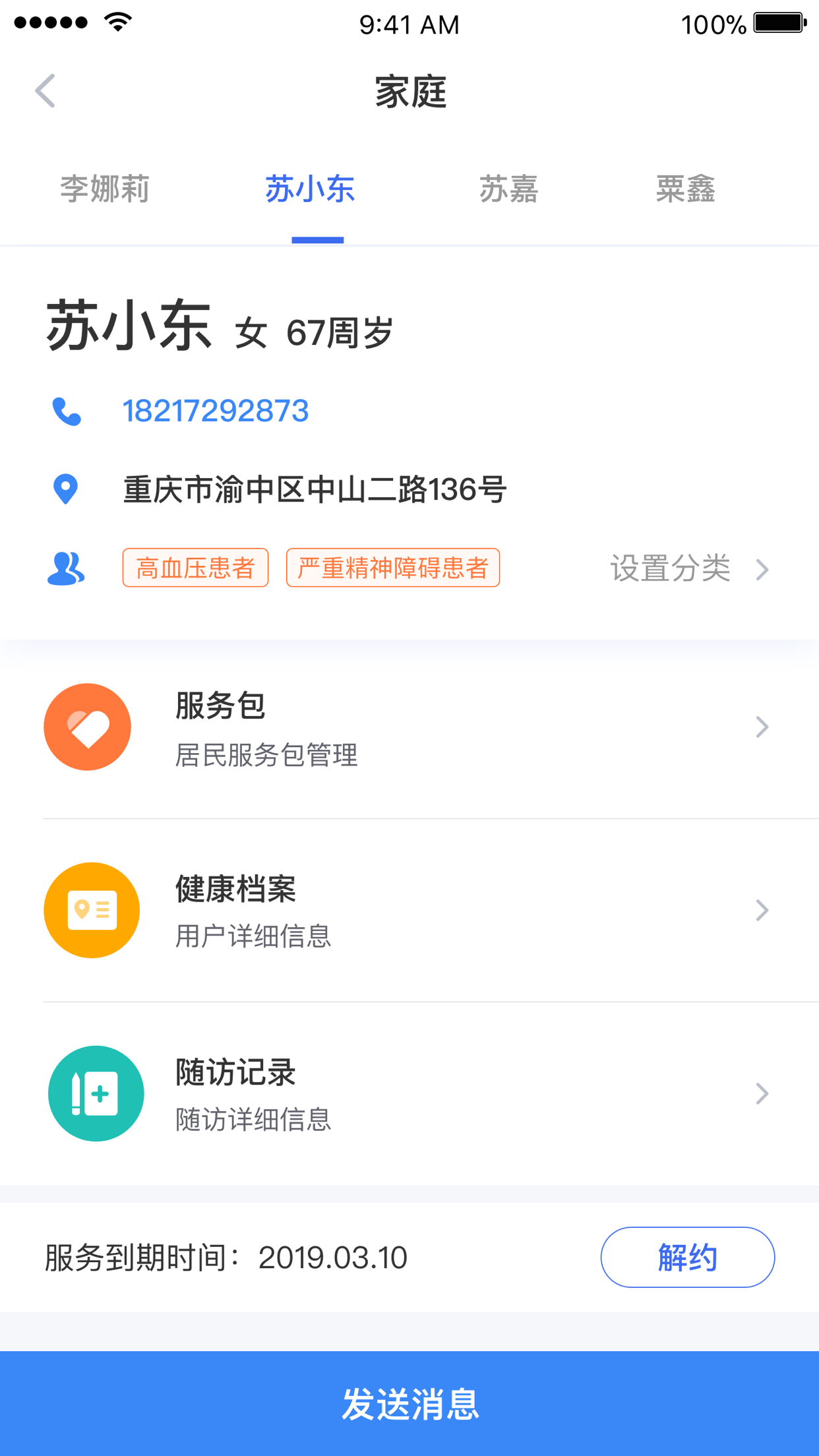Expand the 随访记录 row chevron

762,1093
